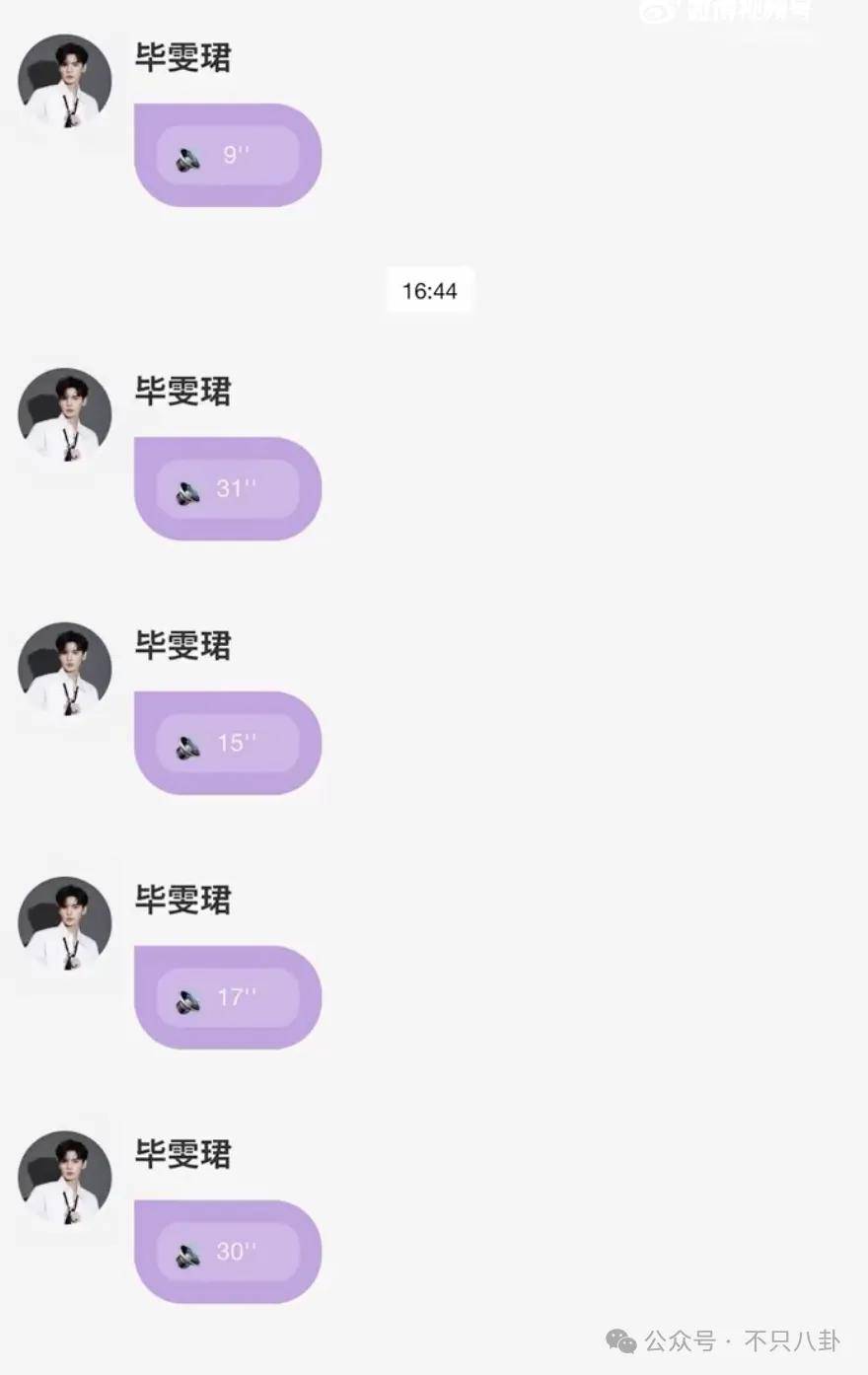Play the 31-second voice message
Image resolution: width=868 pixels, height=1375 pixels.
pyautogui.click(x=227, y=489)
